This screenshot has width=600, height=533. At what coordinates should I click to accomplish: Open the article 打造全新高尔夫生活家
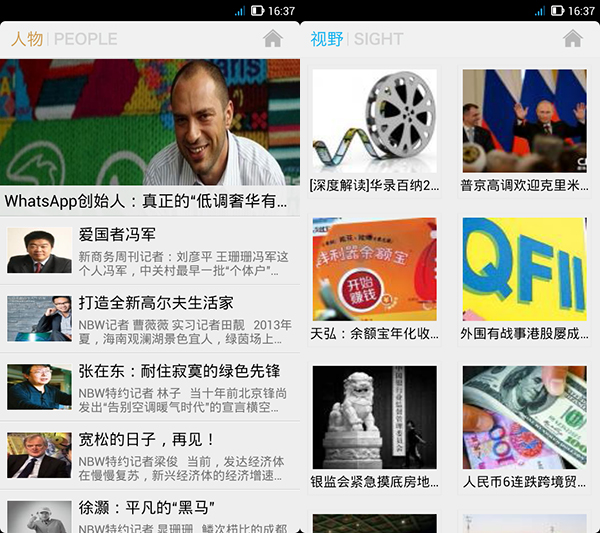point(150,318)
